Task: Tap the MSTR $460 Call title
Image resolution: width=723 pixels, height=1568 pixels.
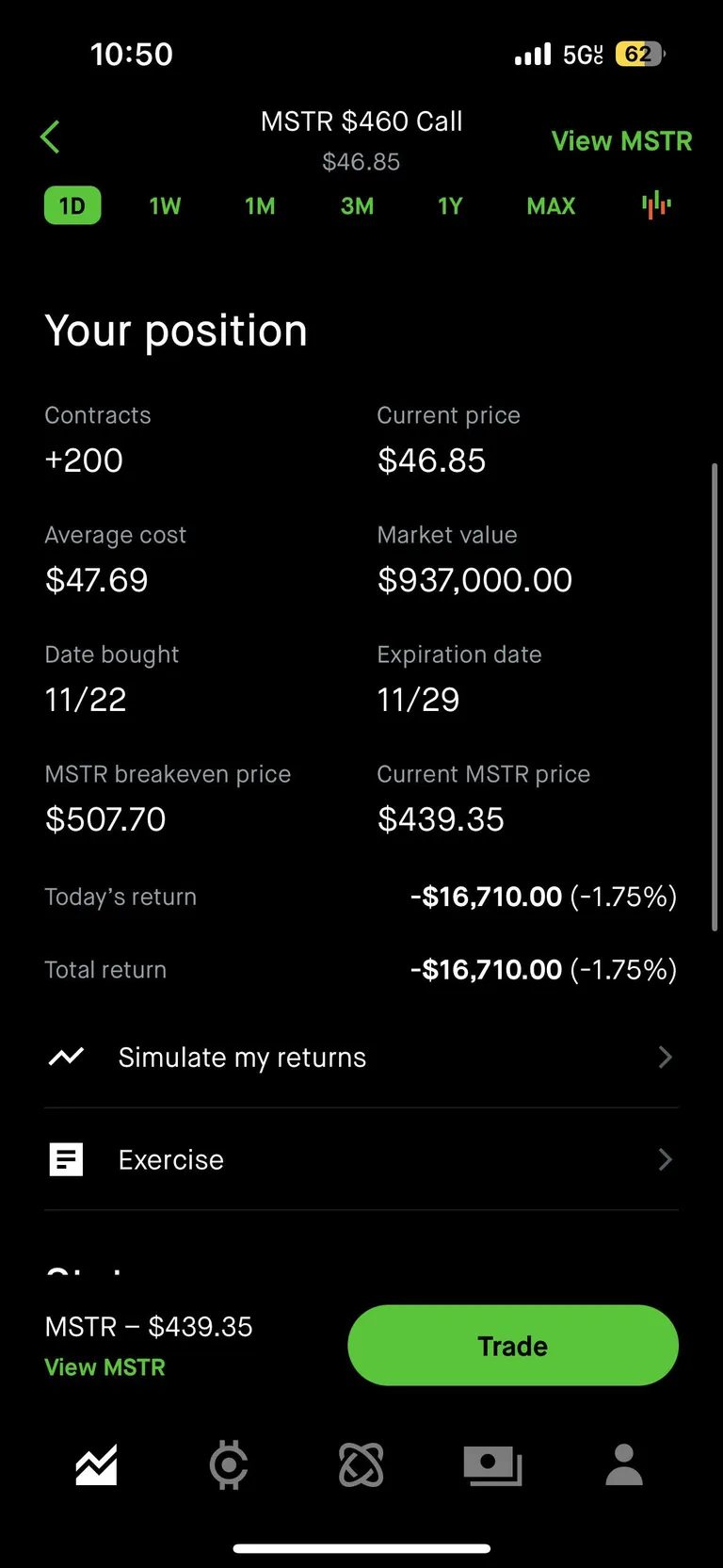Action: tap(361, 121)
